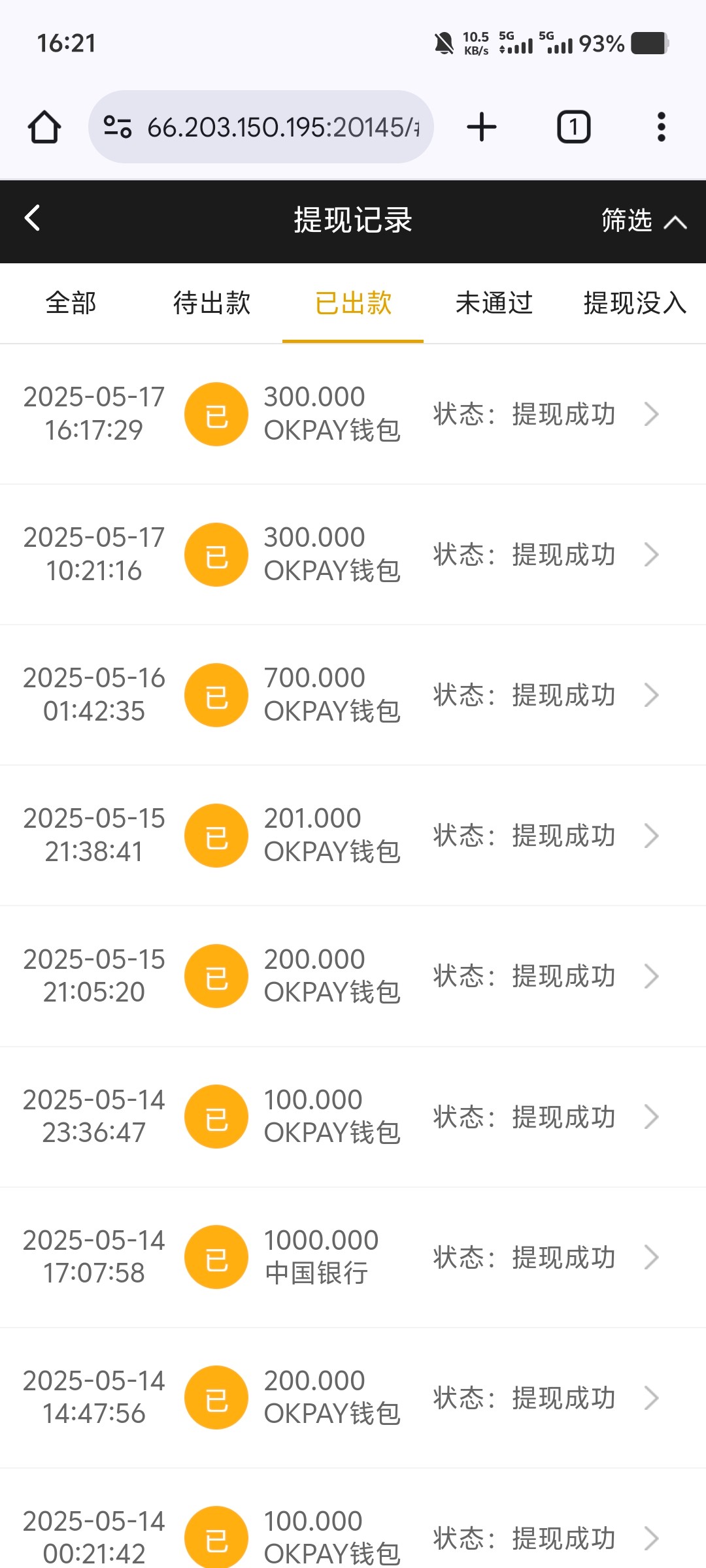Open the browser overflow menu
This screenshot has height=1568, width=706.
661,127
